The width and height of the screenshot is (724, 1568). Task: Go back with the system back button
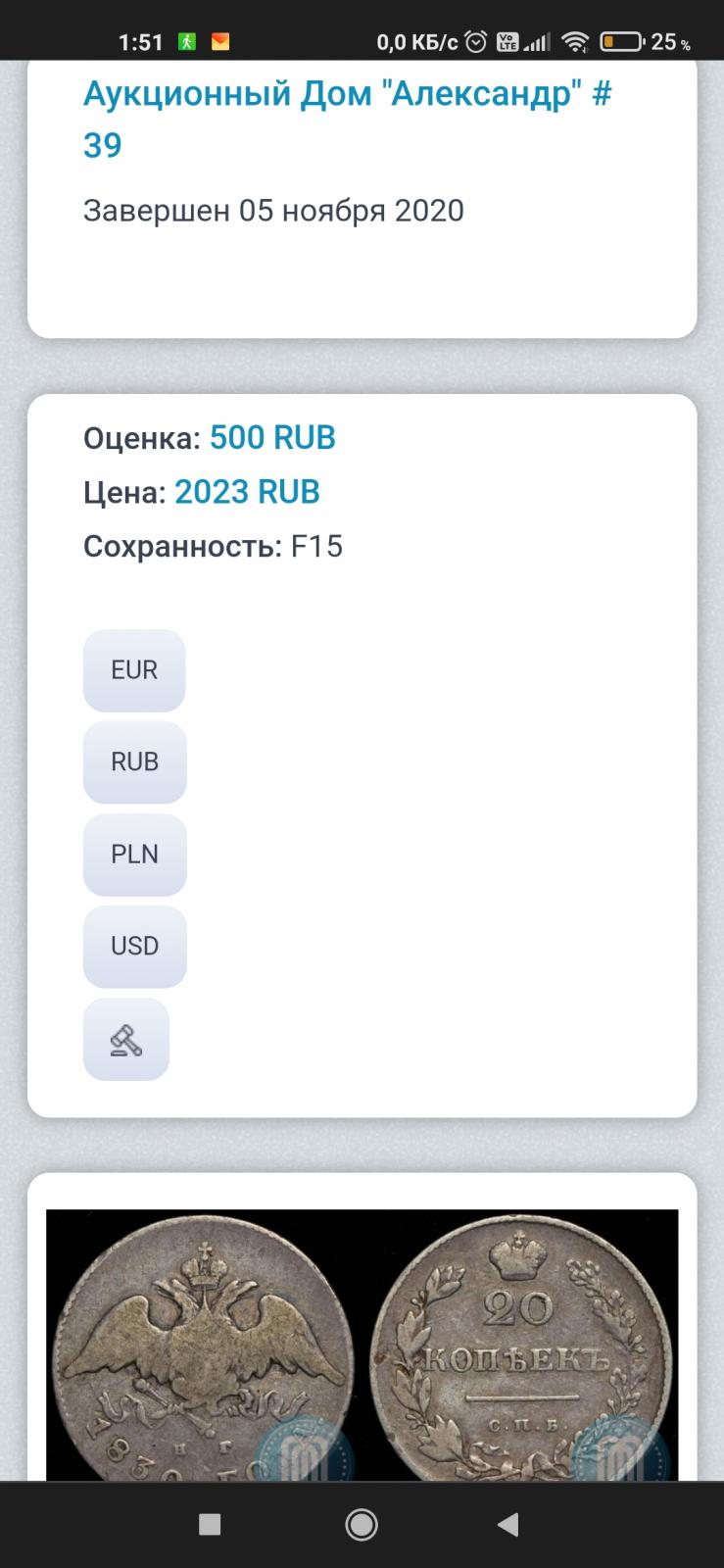click(x=507, y=1524)
